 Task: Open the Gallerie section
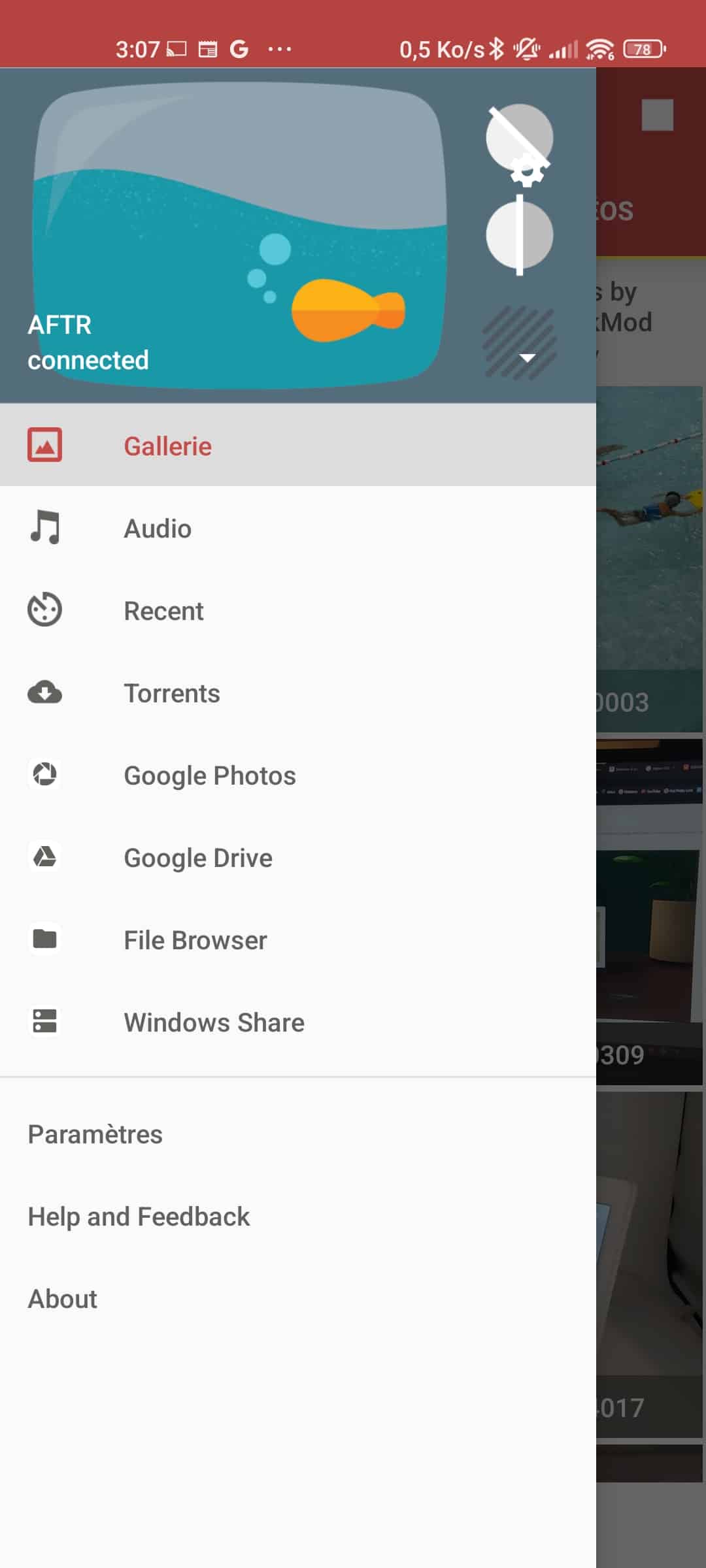click(297, 446)
